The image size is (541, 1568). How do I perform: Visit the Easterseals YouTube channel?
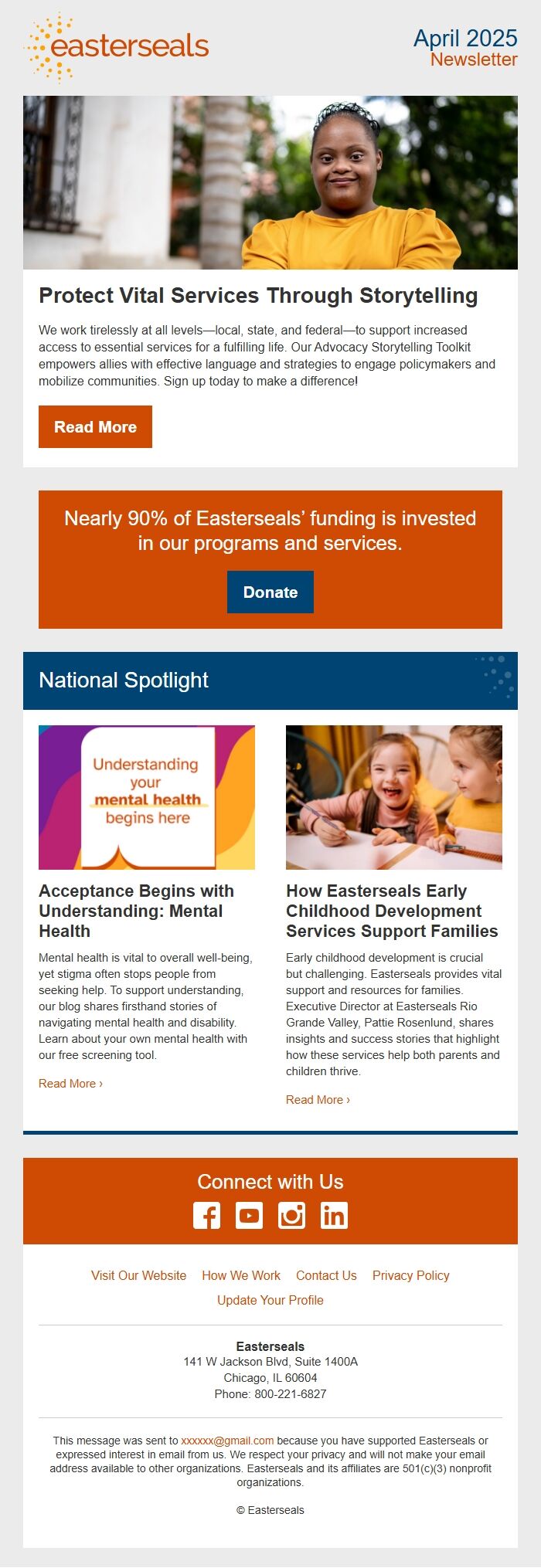[249, 1215]
